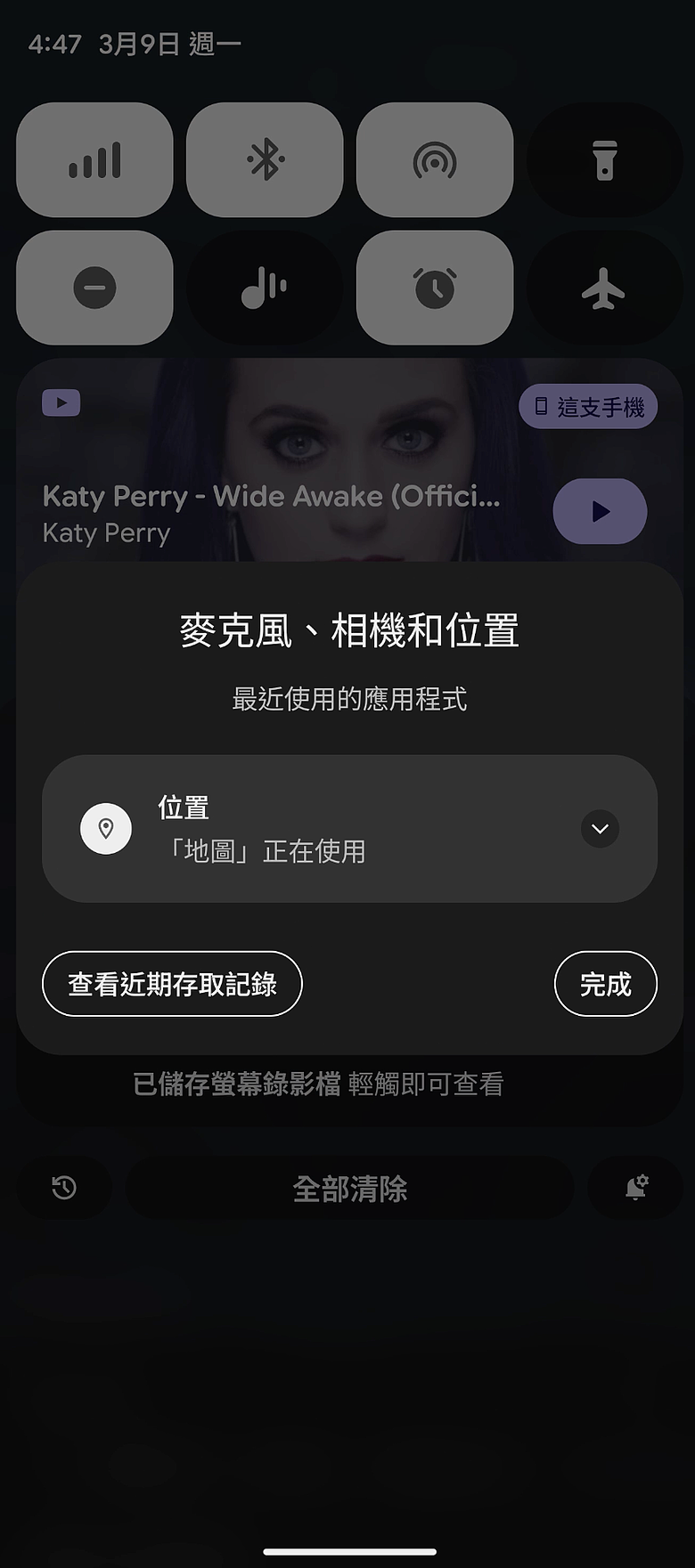Screen dimensions: 695x1568
Task: Toggle the hotspot tile
Action: point(434,160)
